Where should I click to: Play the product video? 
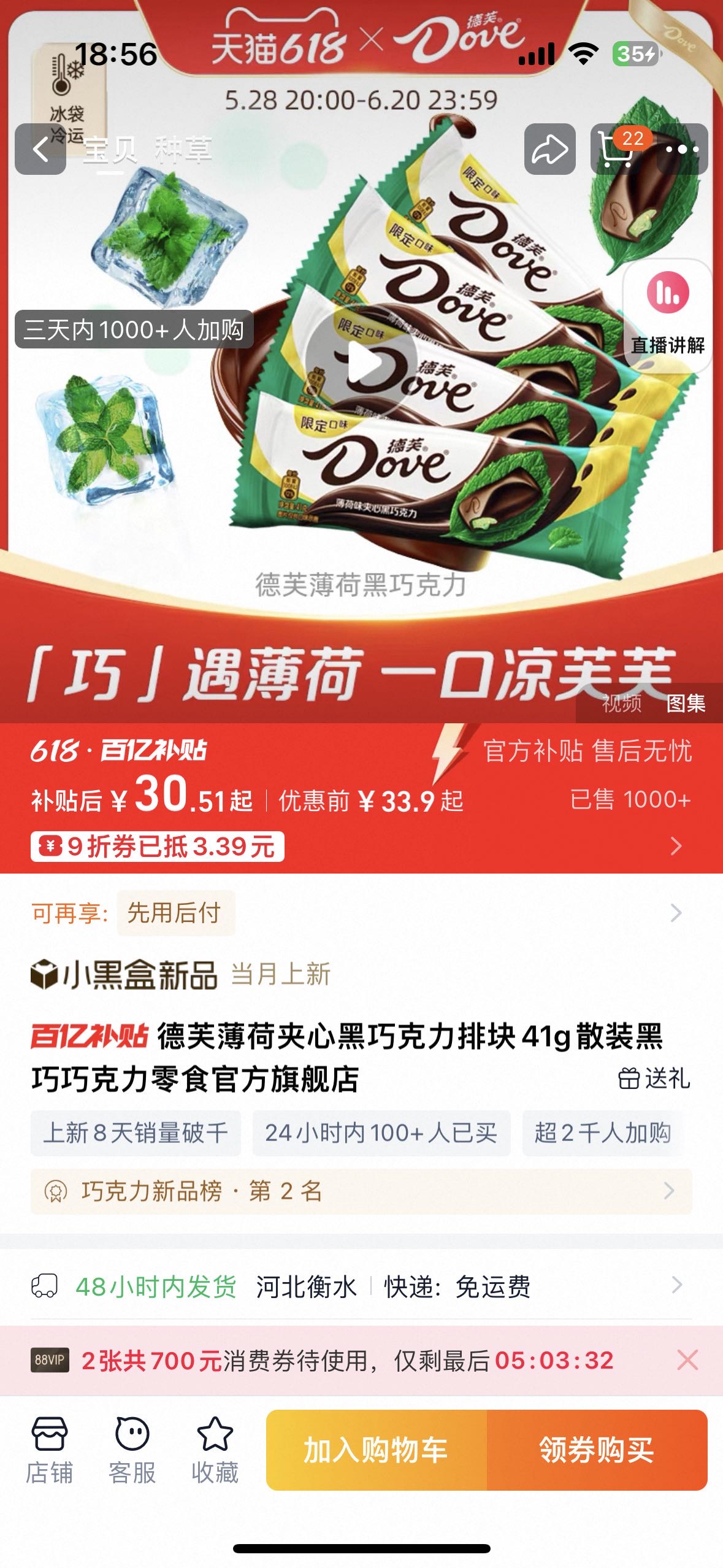click(361, 362)
